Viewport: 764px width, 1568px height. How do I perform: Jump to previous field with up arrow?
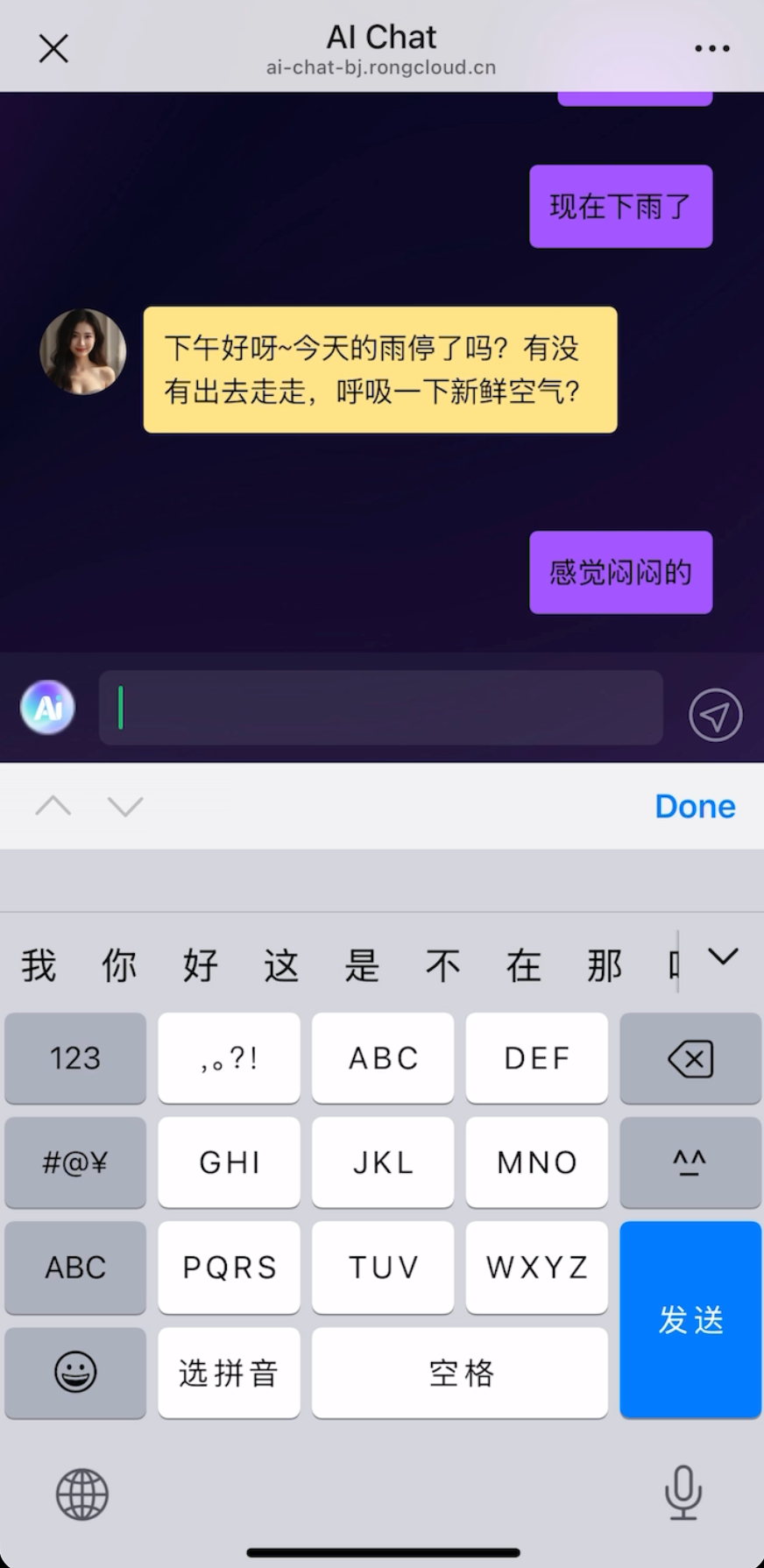click(x=53, y=806)
